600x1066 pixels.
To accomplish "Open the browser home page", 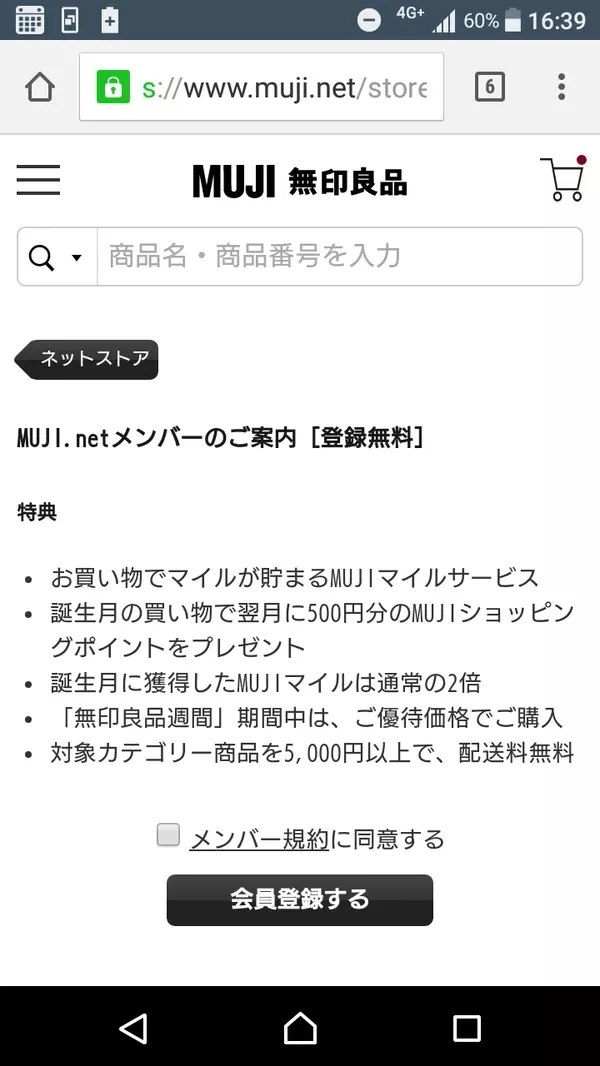I will (40, 88).
